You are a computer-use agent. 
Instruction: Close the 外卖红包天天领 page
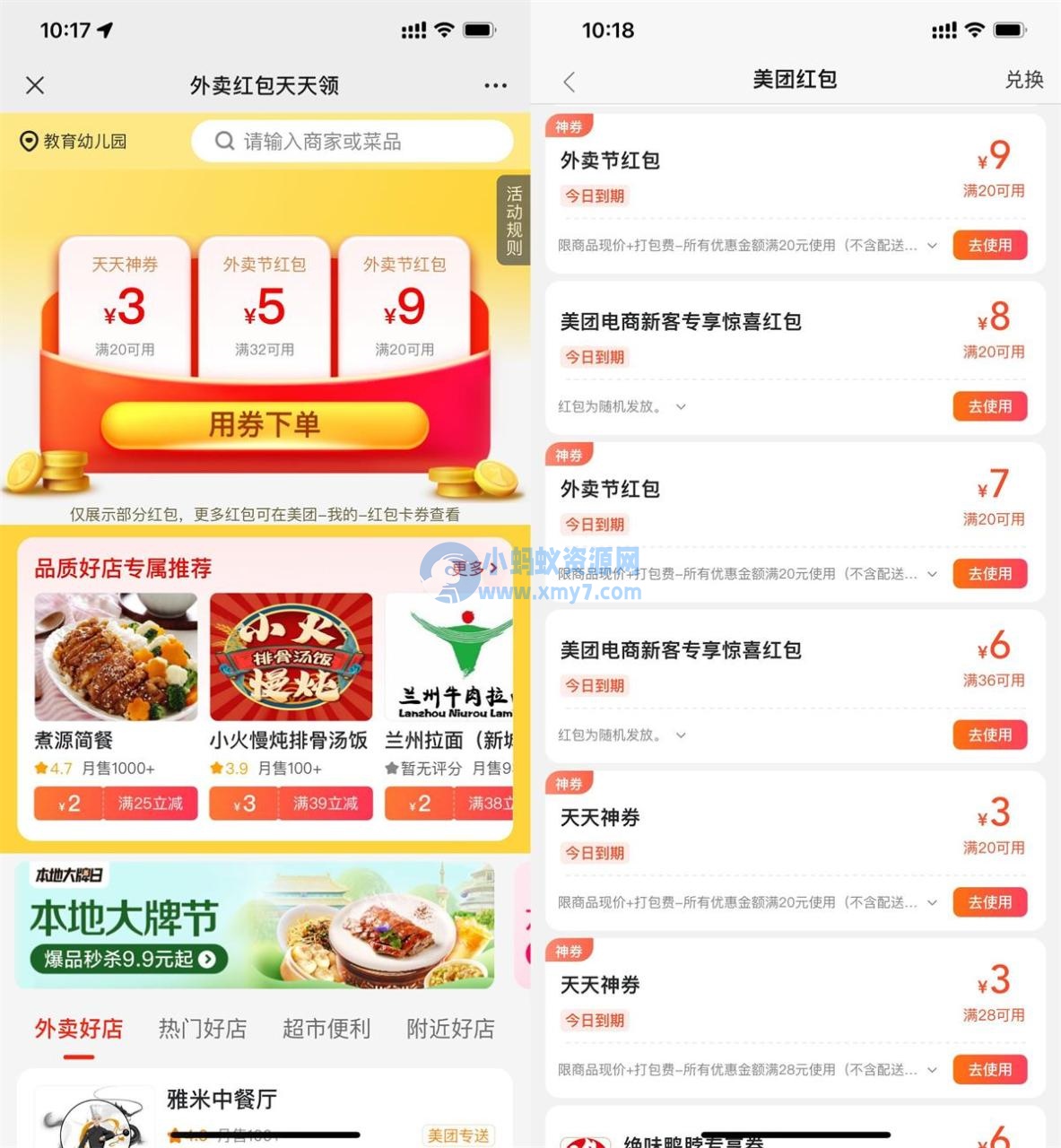[x=35, y=85]
